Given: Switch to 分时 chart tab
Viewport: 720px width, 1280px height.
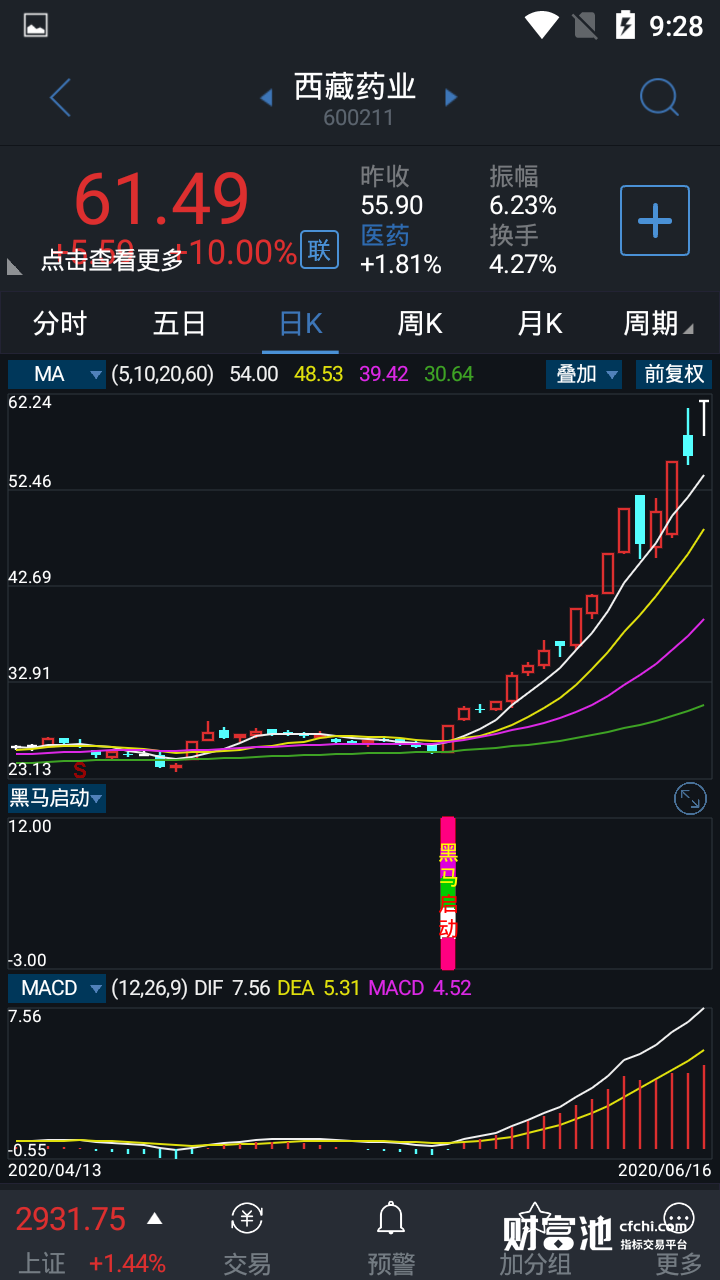Looking at the screenshot, I should click(60, 323).
